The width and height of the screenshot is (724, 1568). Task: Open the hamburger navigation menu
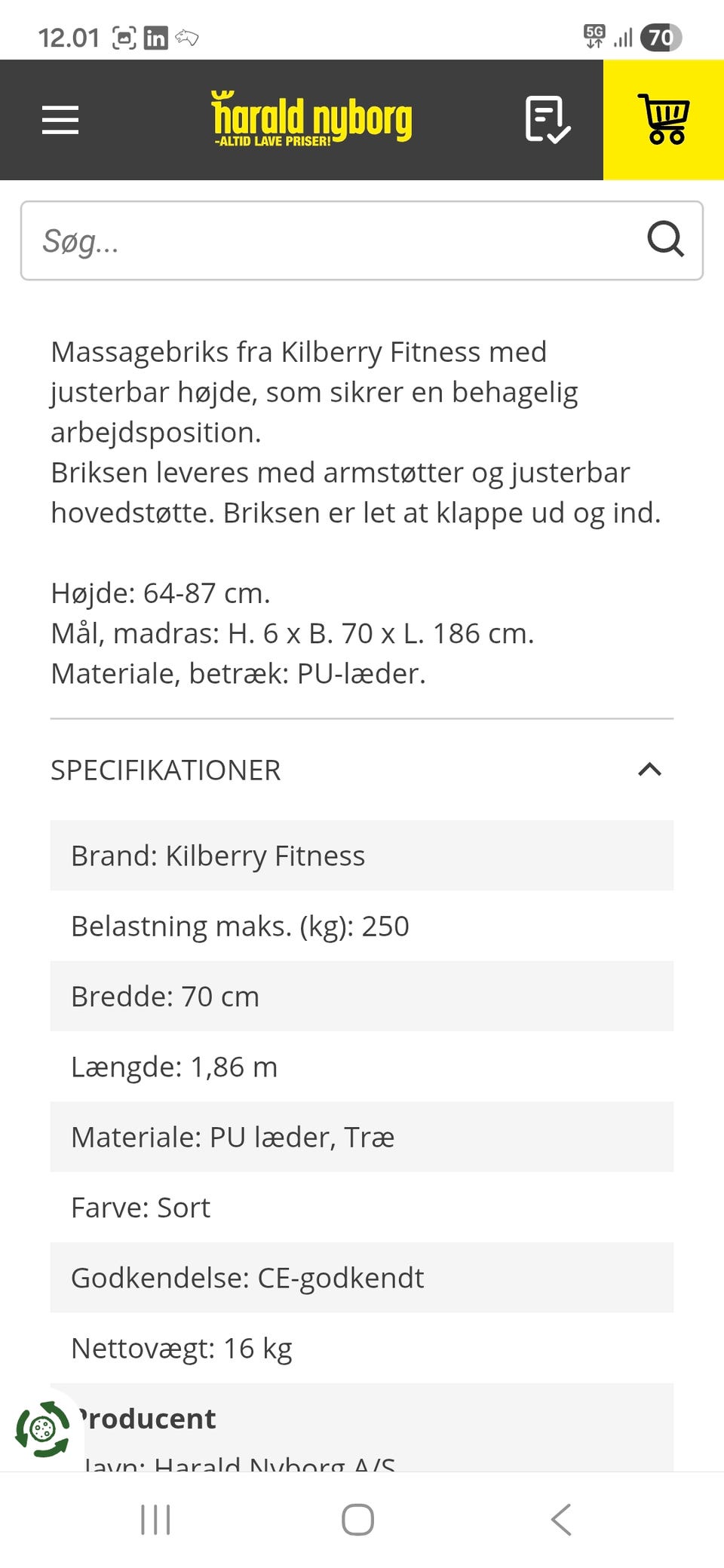60,121
